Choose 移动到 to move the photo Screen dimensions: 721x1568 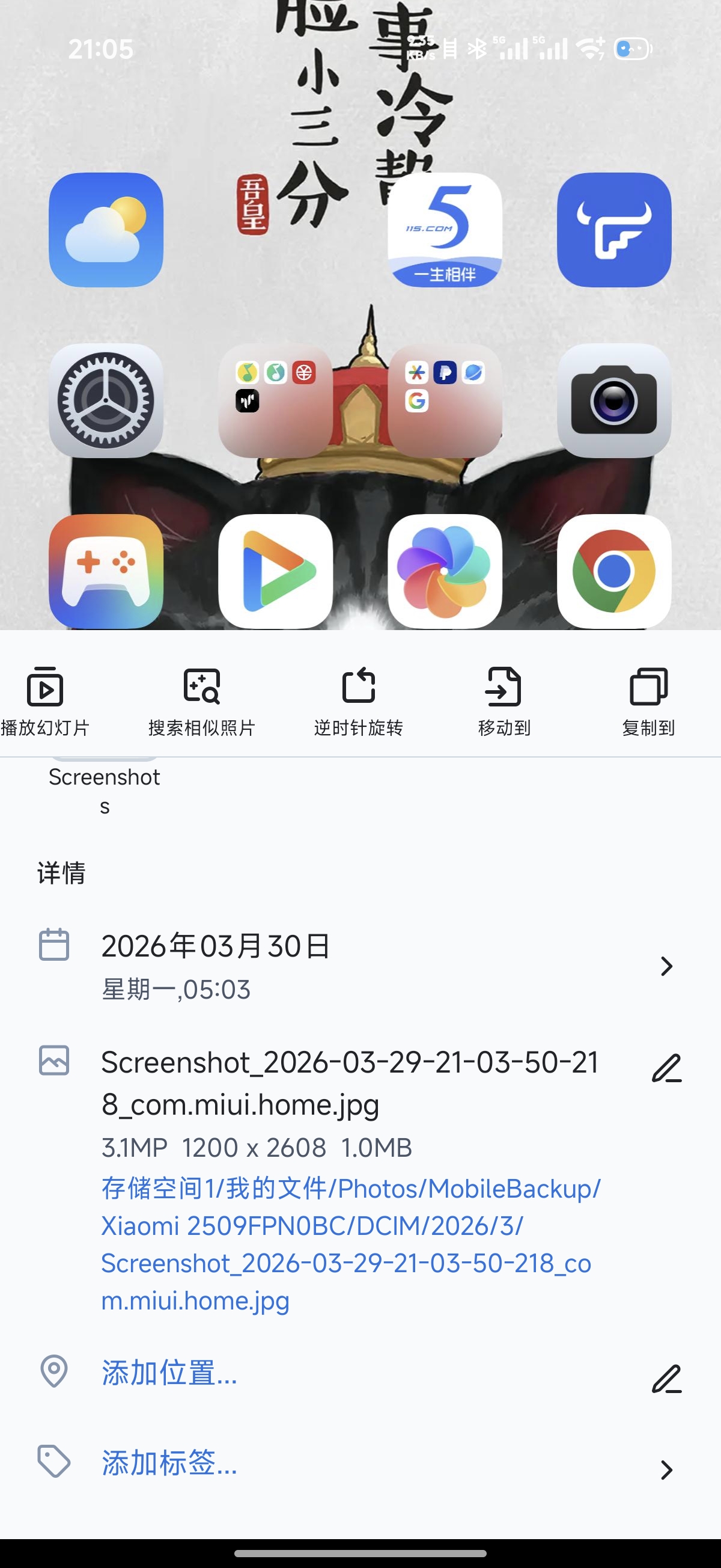click(503, 701)
